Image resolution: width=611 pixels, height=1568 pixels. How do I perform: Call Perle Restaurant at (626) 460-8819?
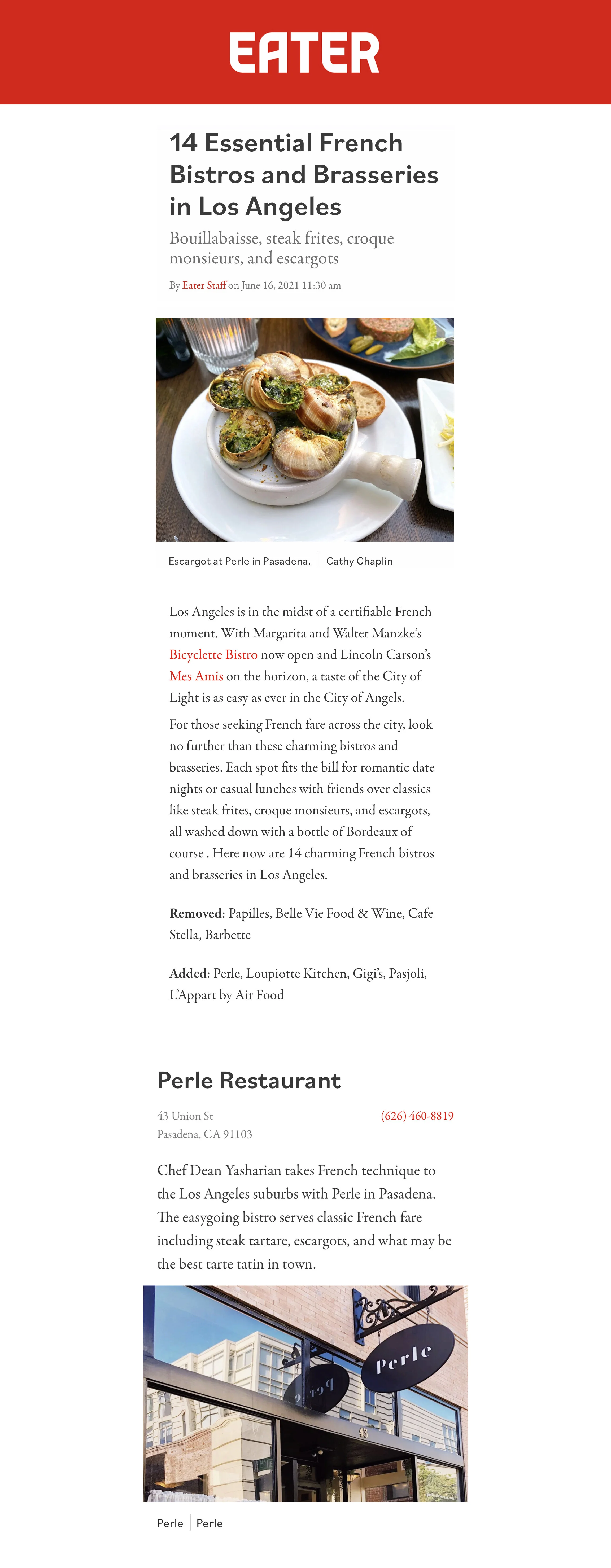[x=417, y=1116]
